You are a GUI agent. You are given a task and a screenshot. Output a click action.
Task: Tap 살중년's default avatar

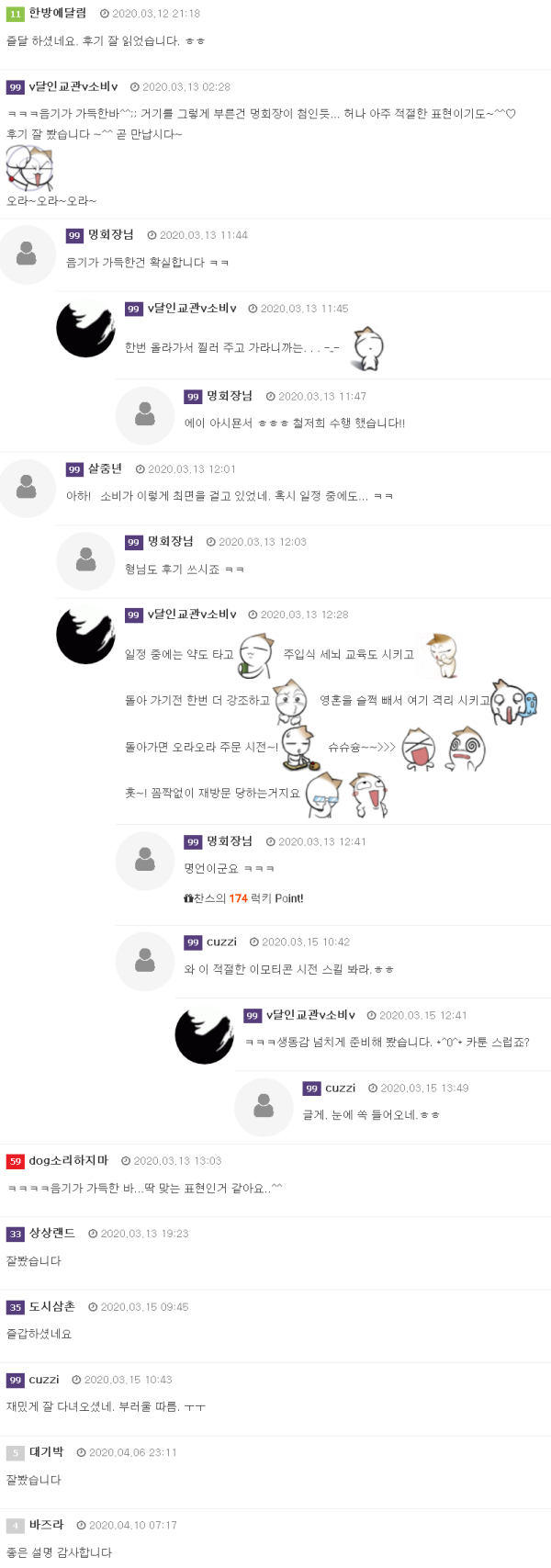[28, 488]
